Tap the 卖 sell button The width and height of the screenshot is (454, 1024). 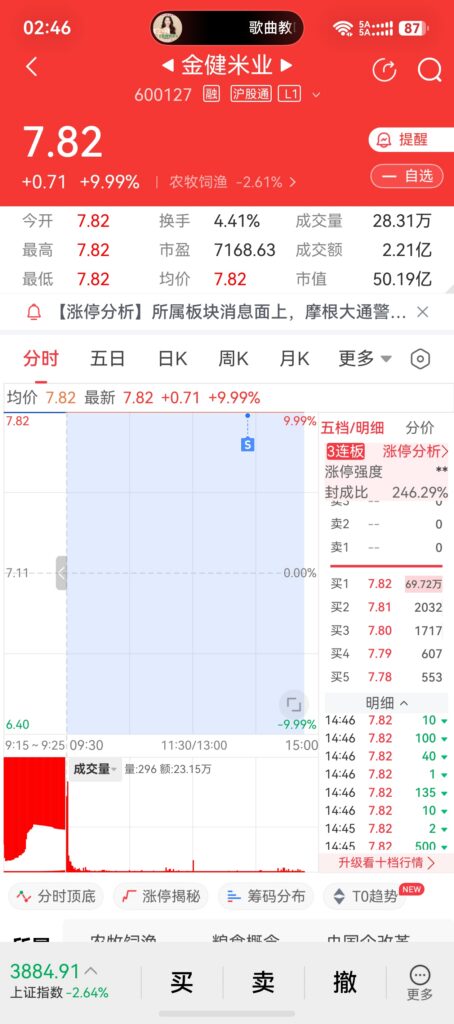point(263,982)
